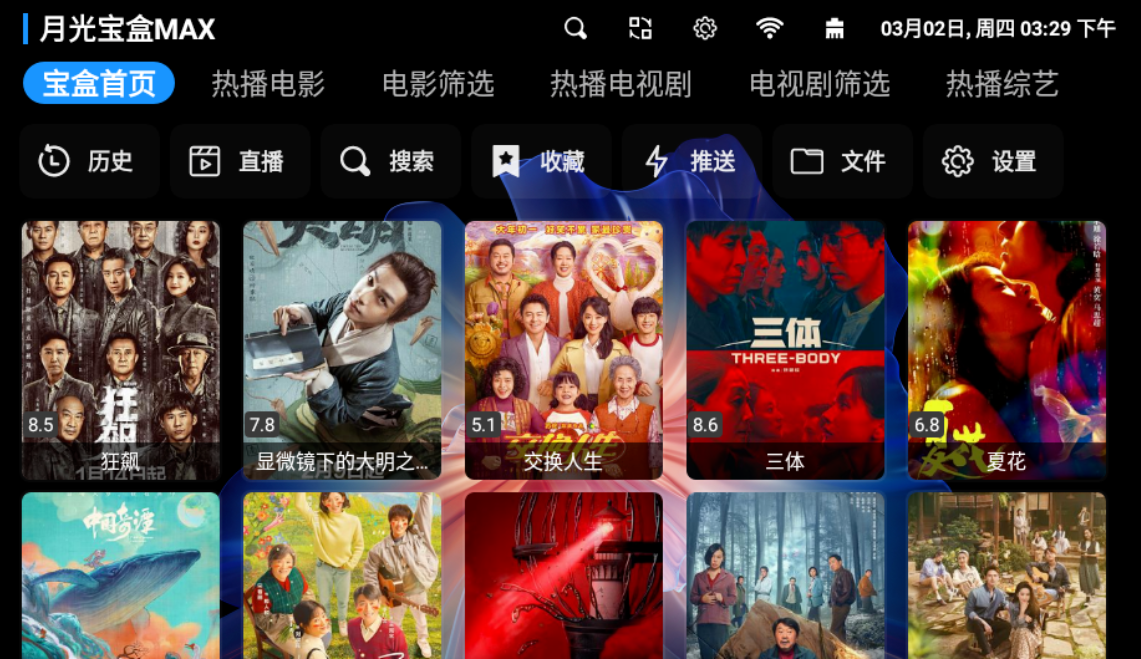Tap the 搜索 button
Screen dimensions: 1141x659
pyautogui.click(x=390, y=161)
